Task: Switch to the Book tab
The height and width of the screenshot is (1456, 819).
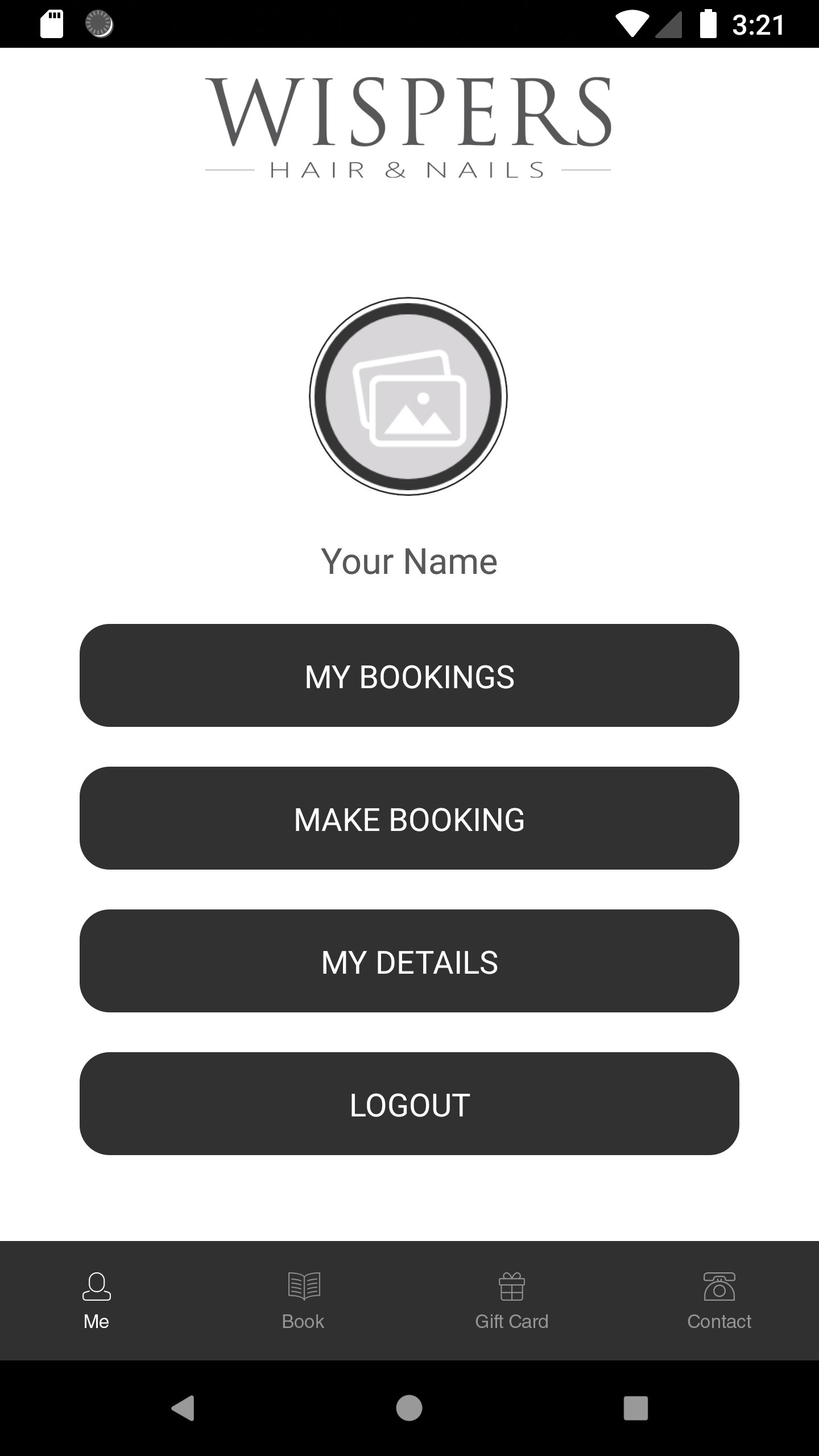Action: point(303,1301)
